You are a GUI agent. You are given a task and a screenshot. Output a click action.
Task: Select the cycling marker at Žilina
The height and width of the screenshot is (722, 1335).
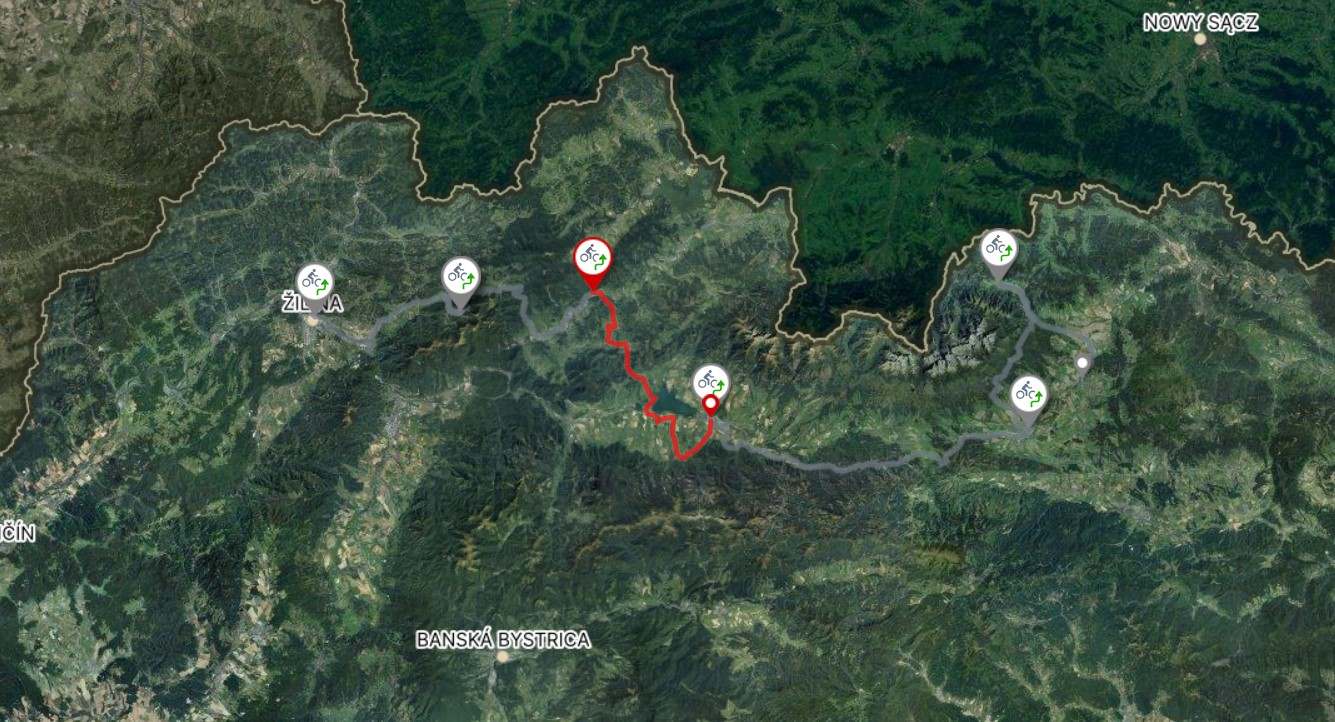[315, 282]
